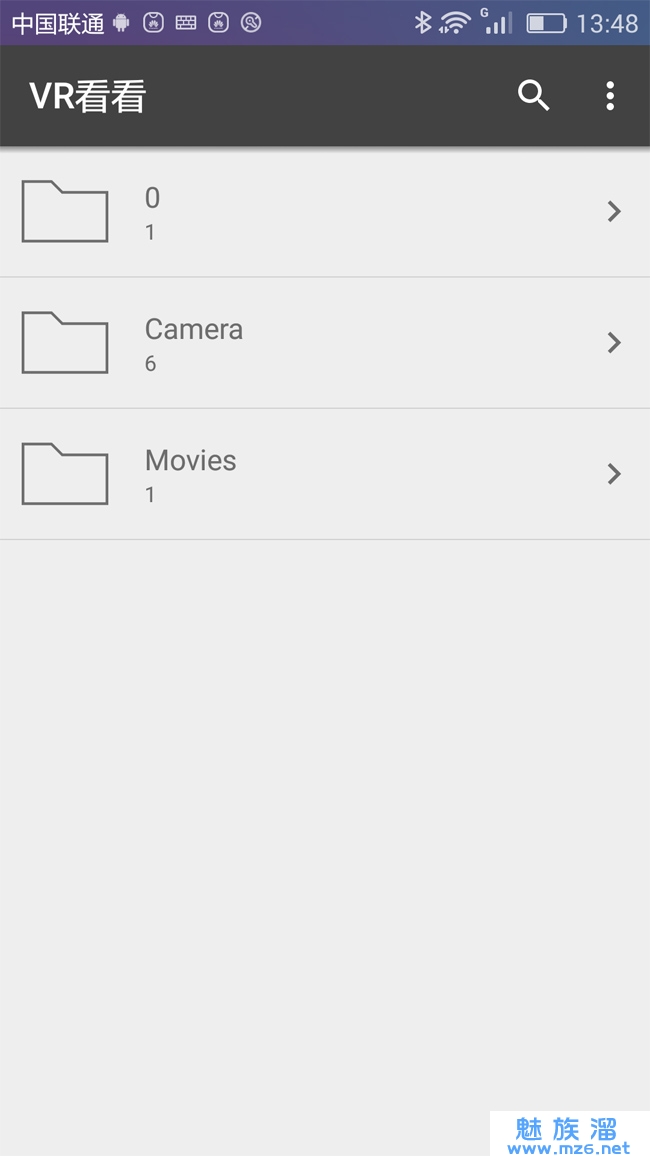Screen dimensions: 650x1156
Task: Open the Movies folder
Action: tap(324, 474)
